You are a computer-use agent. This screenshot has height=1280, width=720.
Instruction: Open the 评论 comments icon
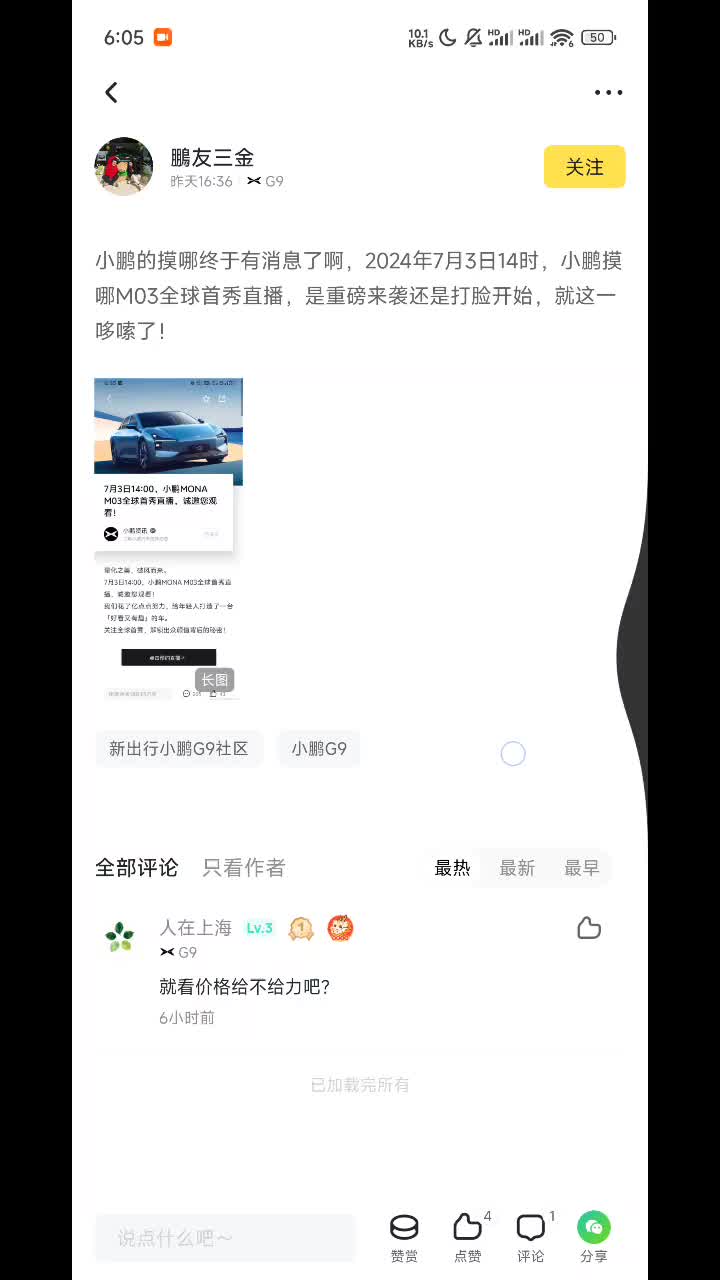point(531,1237)
